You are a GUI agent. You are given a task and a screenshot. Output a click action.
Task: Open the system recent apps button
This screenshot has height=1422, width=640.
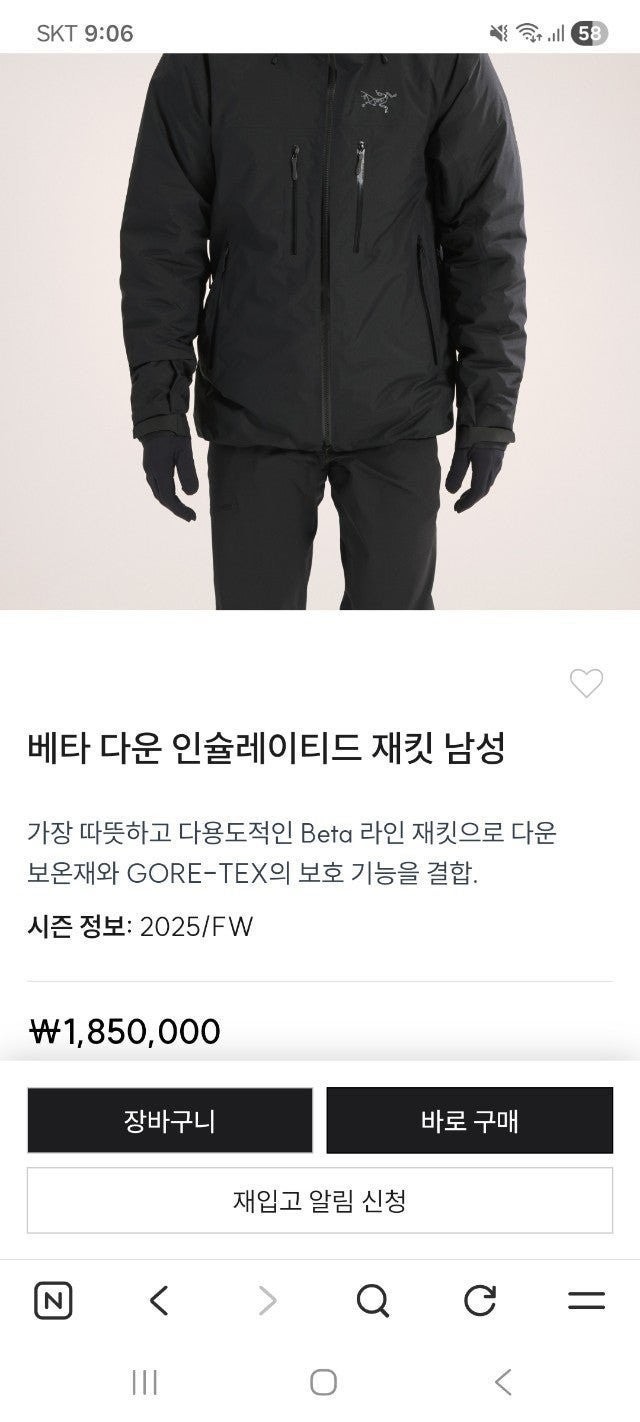(x=145, y=1383)
